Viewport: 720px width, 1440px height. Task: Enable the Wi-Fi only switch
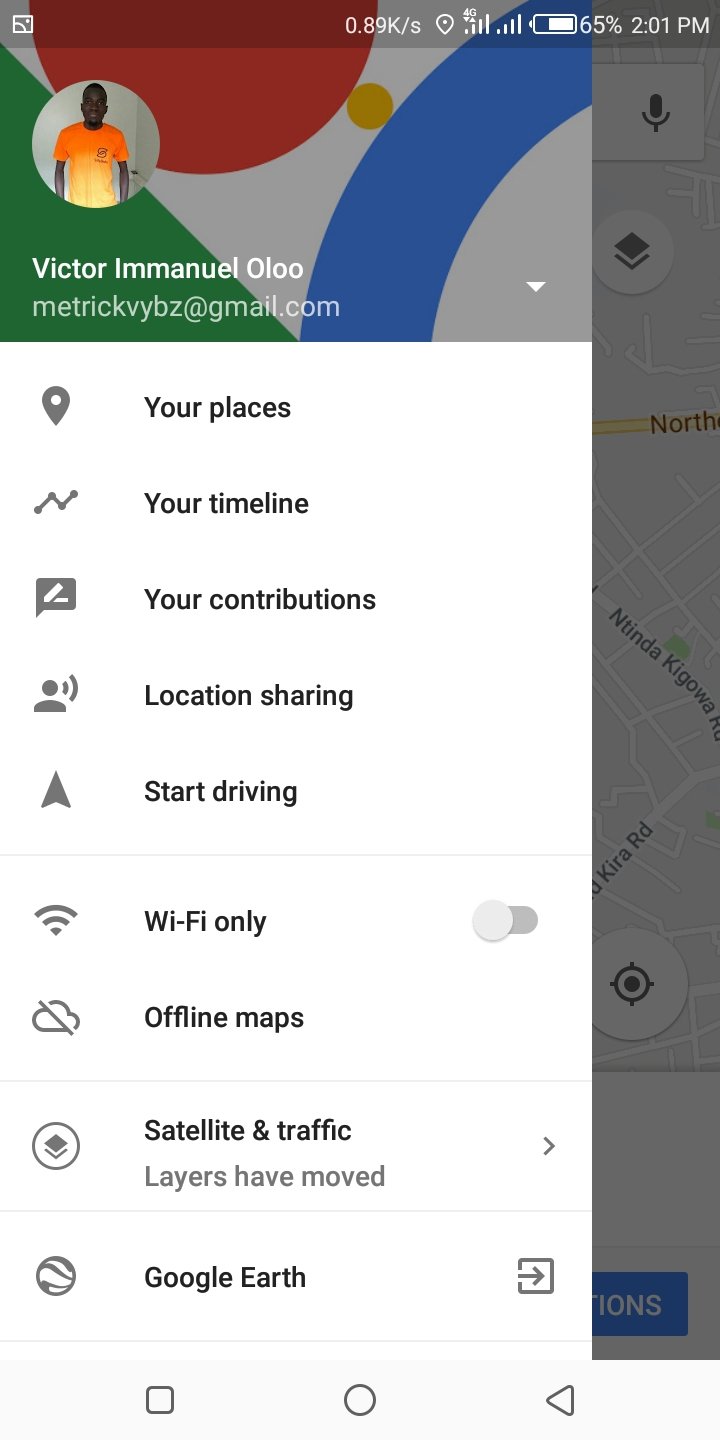pos(506,921)
